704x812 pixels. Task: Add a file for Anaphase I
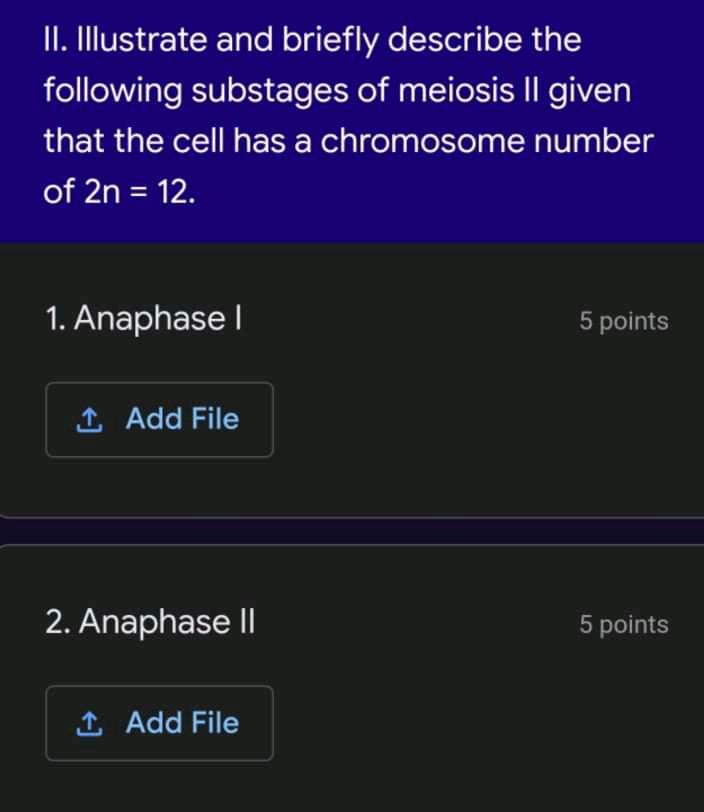[159, 419]
